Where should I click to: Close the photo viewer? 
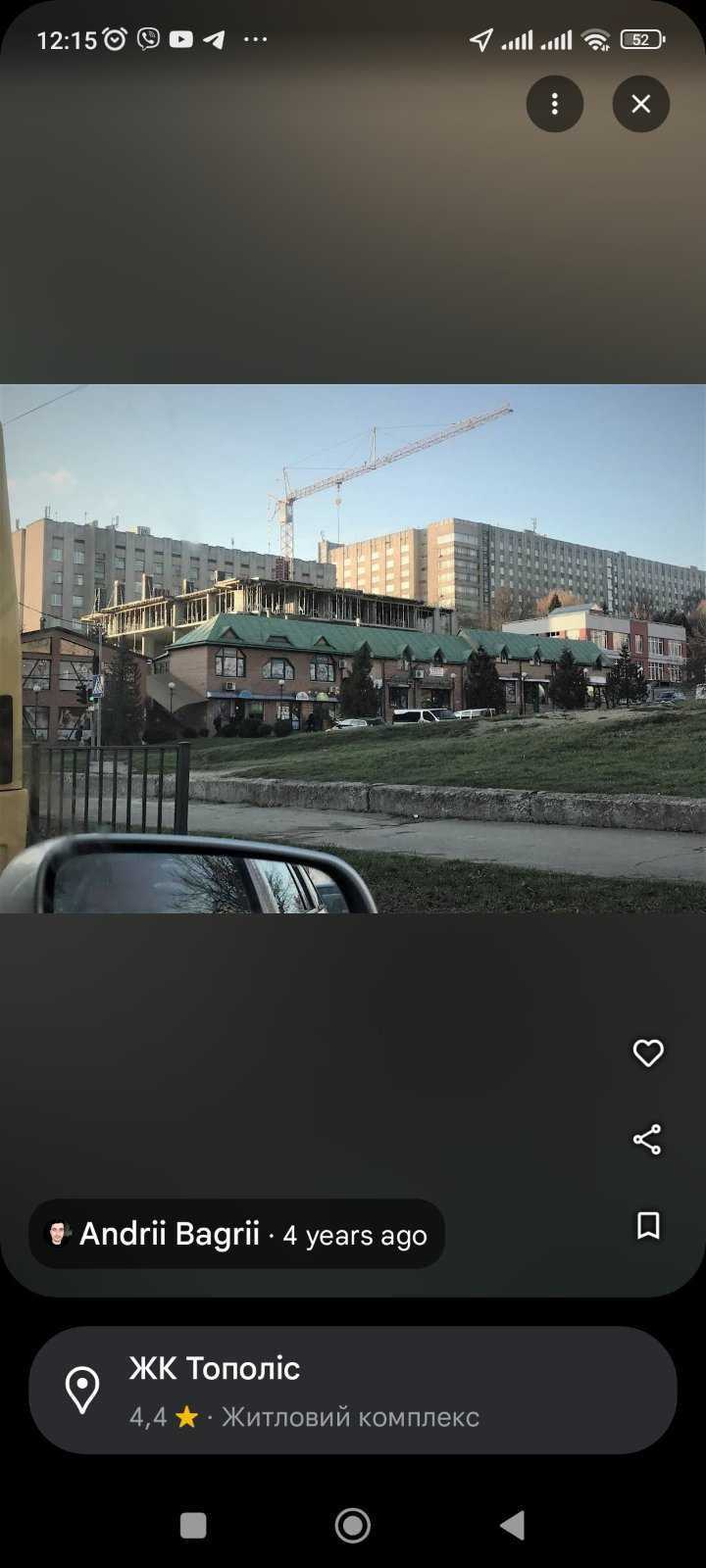click(x=641, y=104)
